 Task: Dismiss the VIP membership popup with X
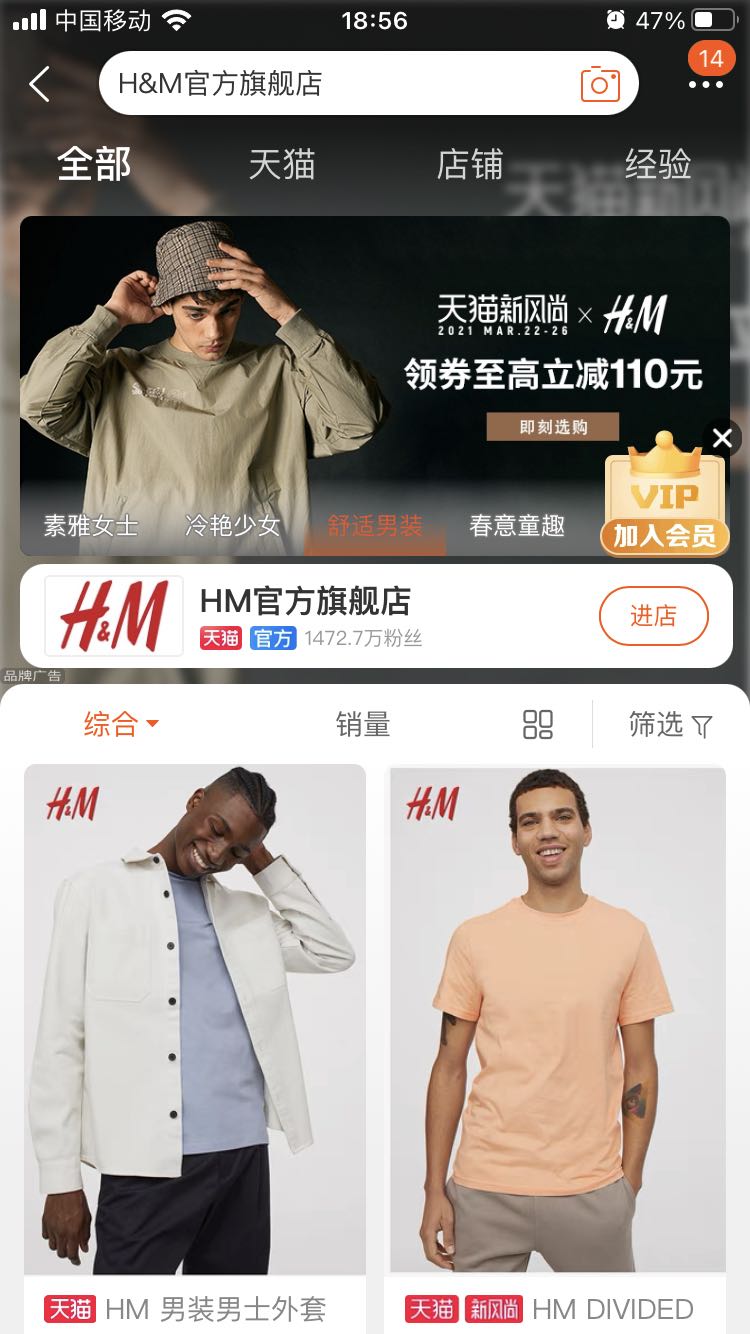pyautogui.click(x=721, y=438)
